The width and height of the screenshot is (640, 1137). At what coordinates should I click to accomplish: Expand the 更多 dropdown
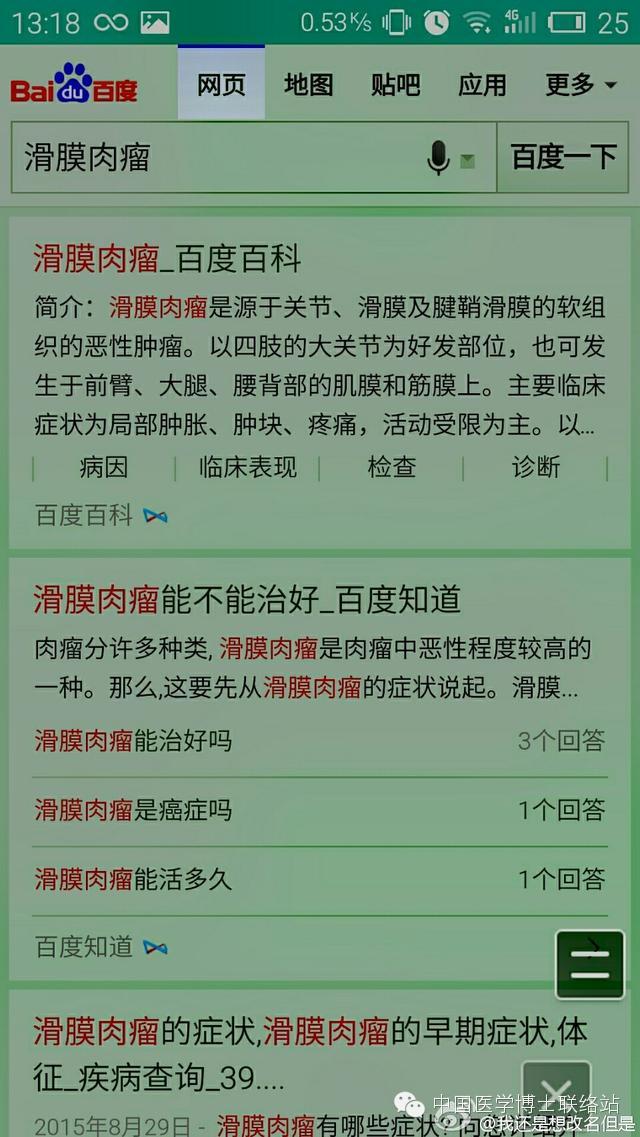point(580,85)
